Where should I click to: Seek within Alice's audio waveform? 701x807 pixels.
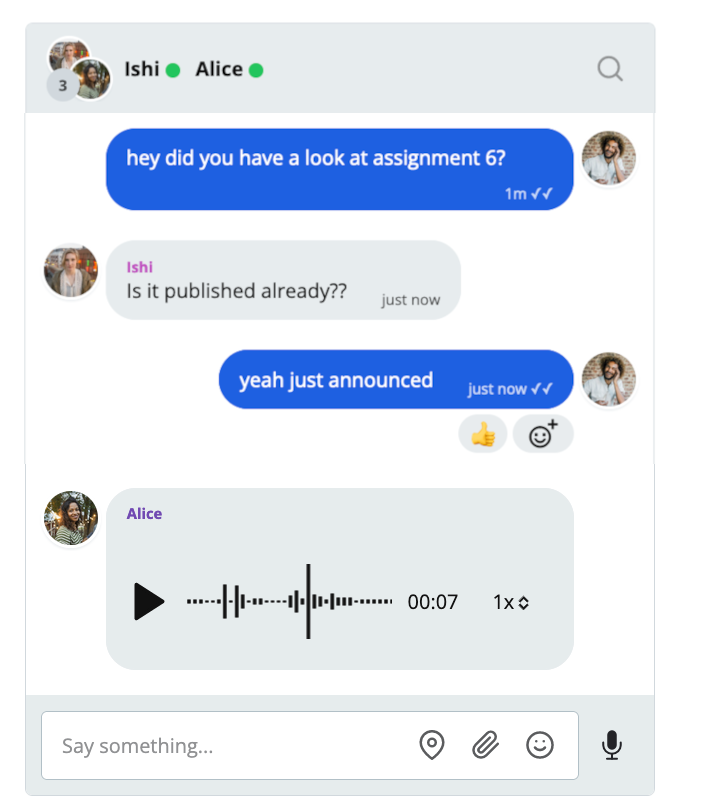tap(290, 601)
